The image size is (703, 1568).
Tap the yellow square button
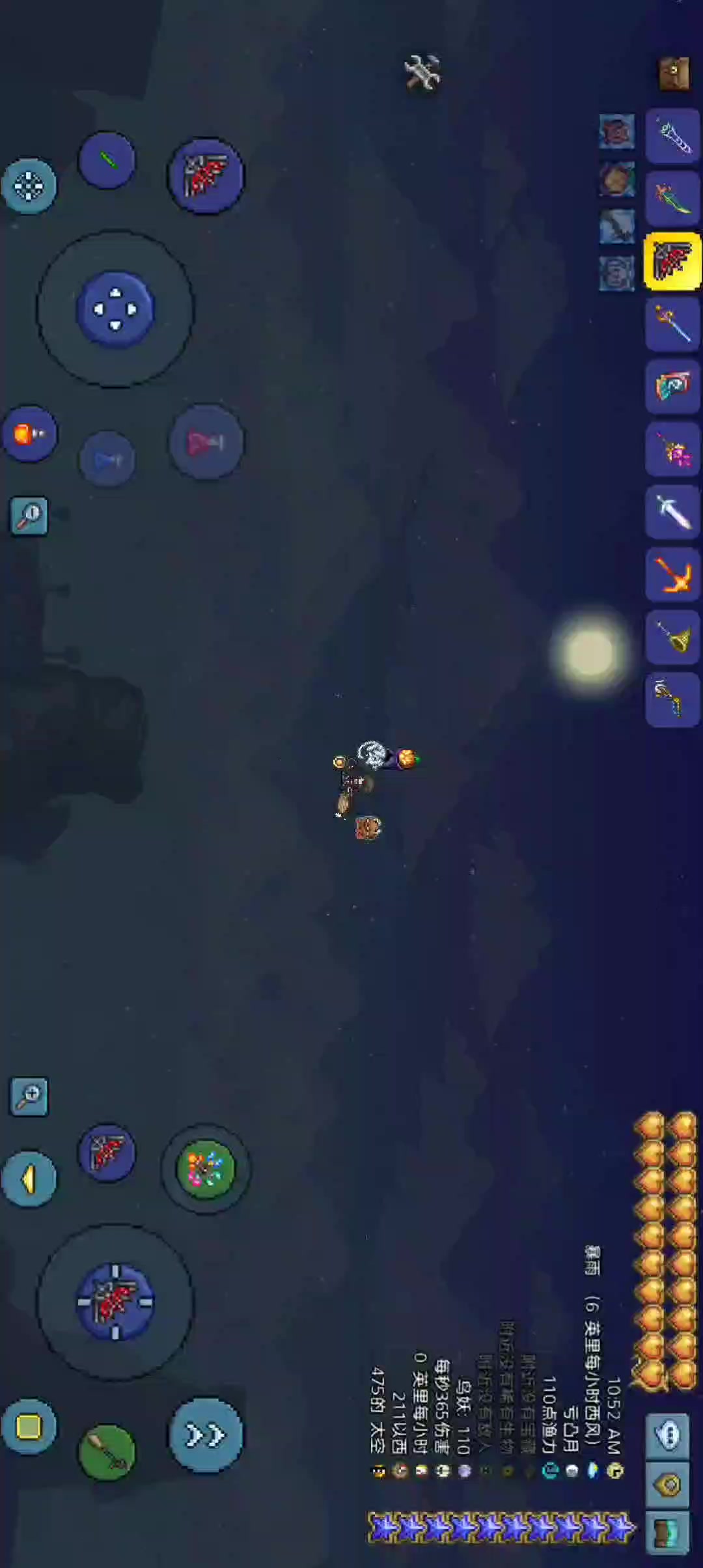[x=29, y=1426]
